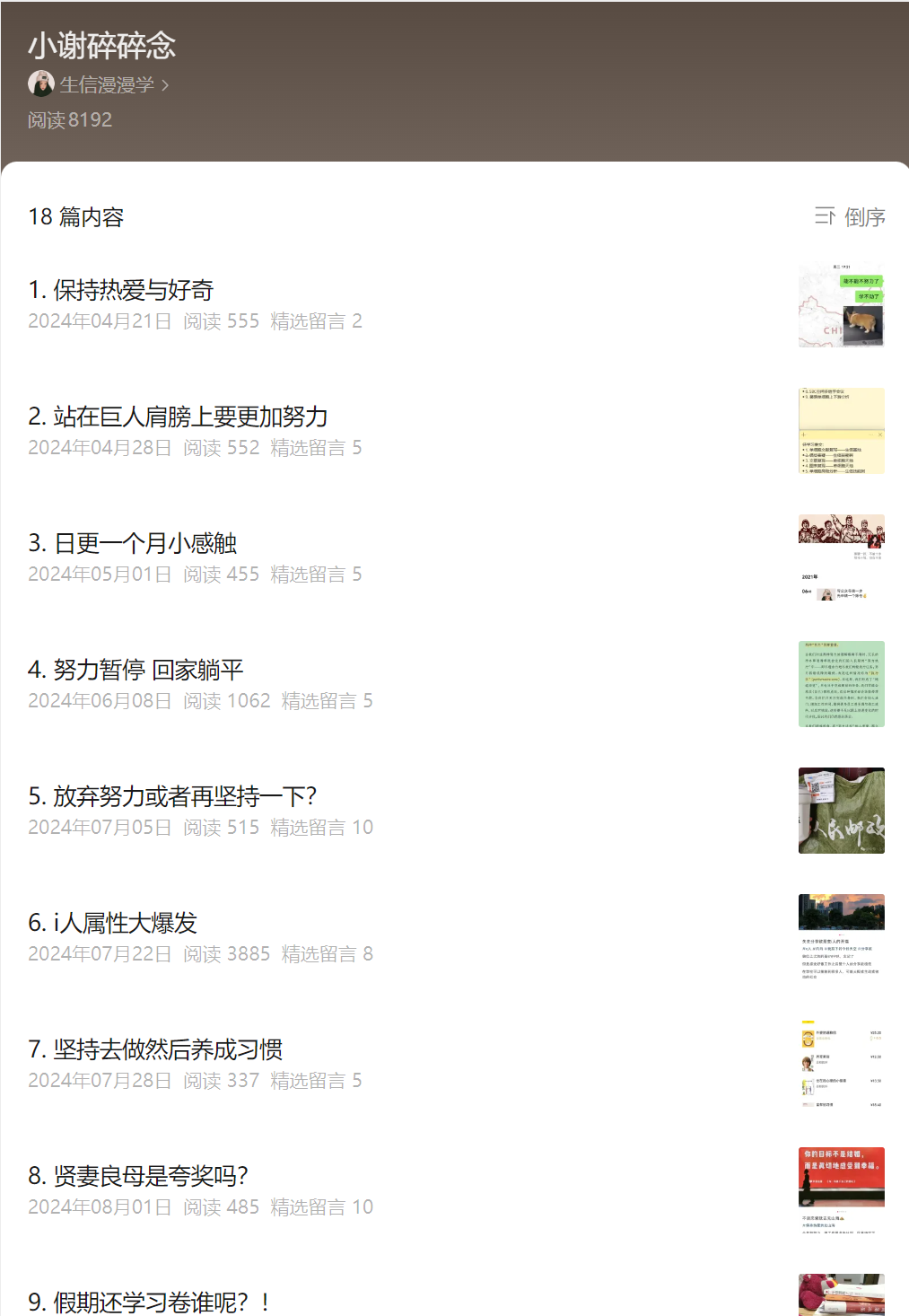Screen dimensions: 909x1316
Task: Open article i人属性大爆发
Action: pyautogui.click(x=125, y=923)
